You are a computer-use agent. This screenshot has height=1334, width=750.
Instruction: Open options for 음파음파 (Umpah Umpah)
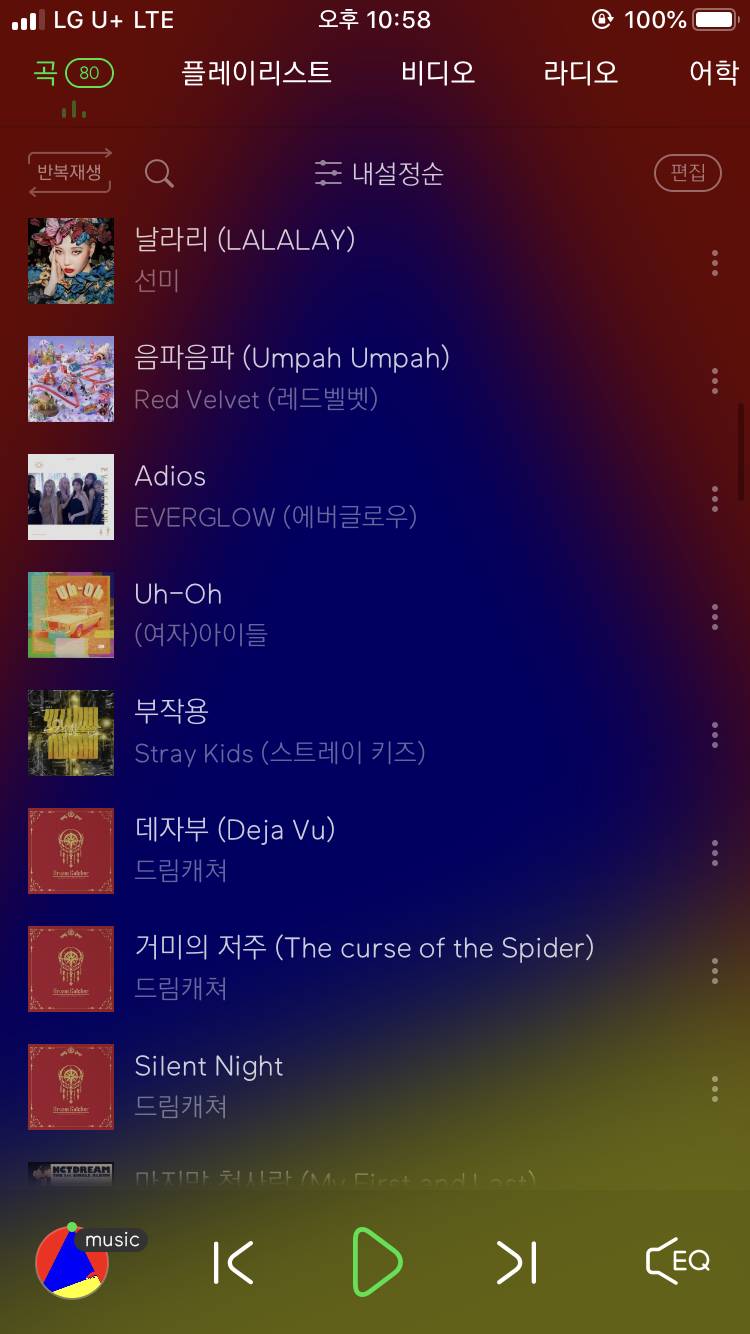tap(714, 380)
